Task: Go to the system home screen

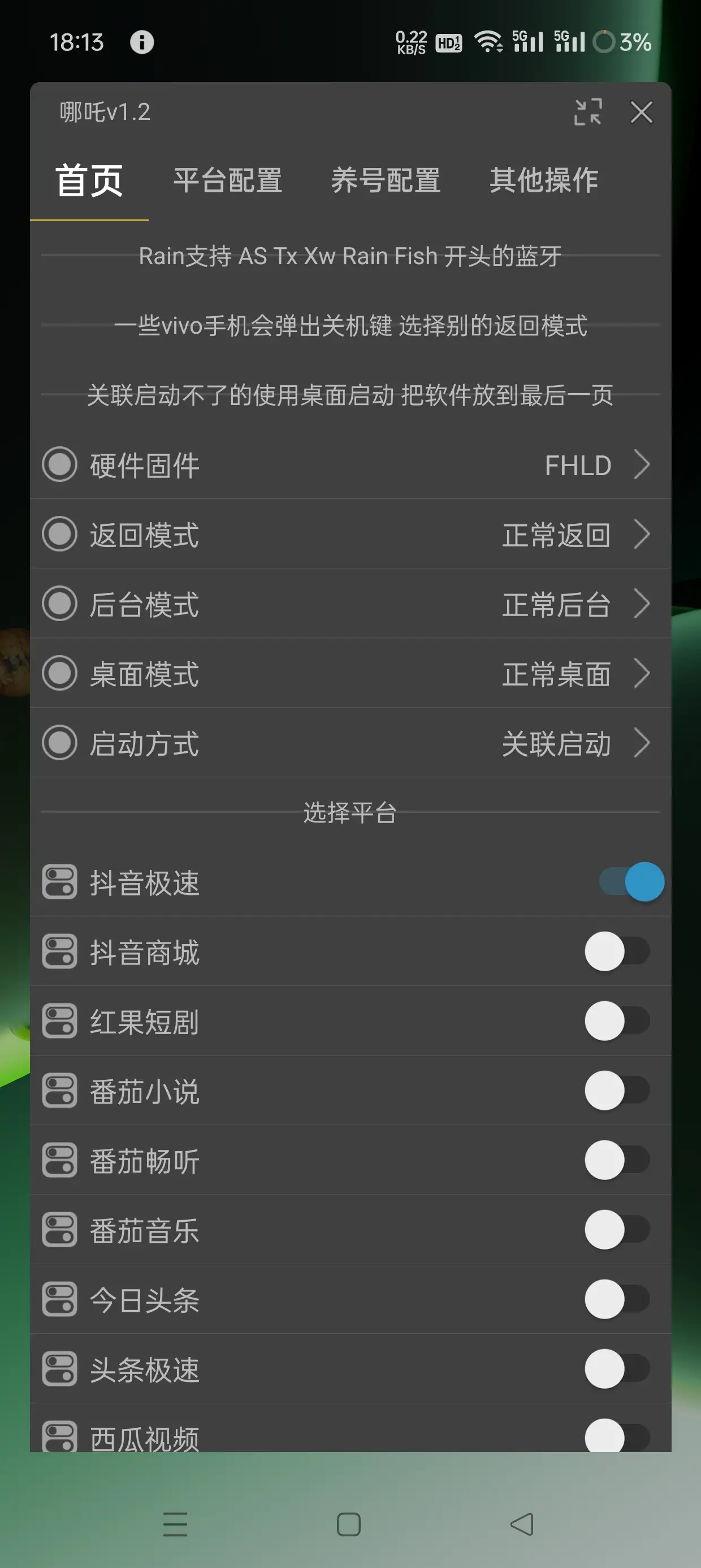Action: [x=349, y=1524]
